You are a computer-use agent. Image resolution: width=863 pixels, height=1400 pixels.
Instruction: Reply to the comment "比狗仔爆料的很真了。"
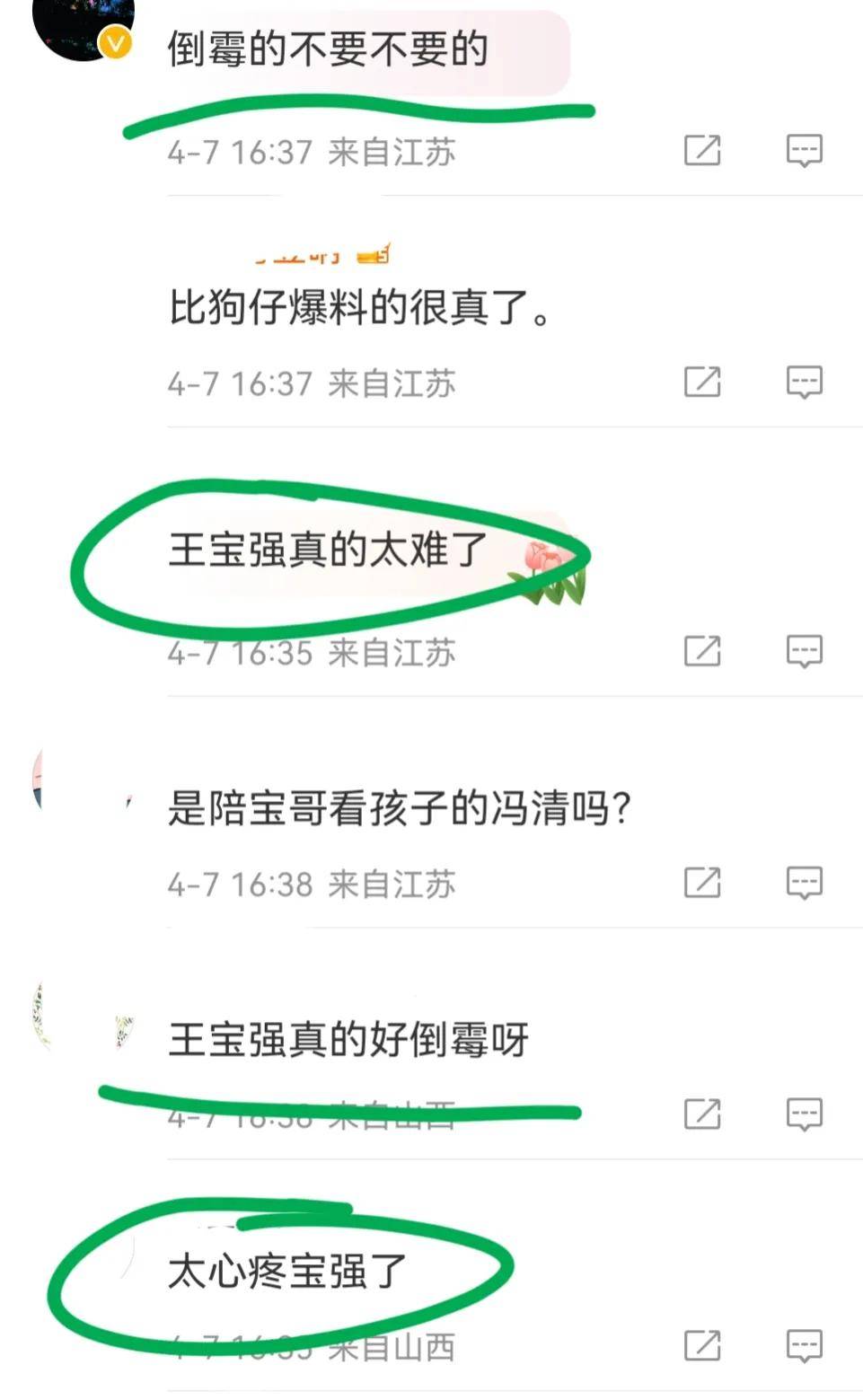point(804,382)
